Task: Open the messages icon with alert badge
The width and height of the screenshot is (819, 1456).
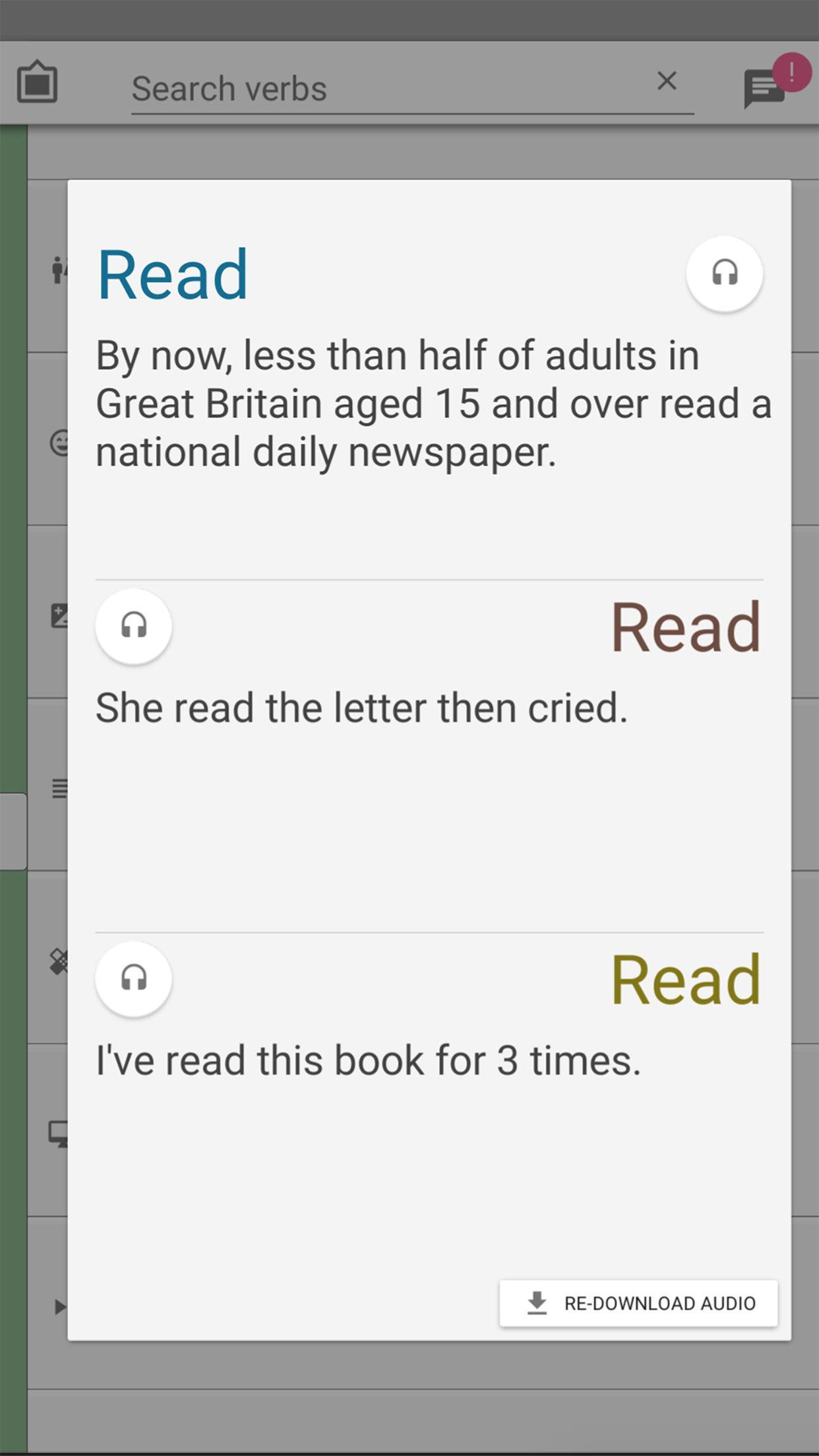Action: [765, 88]
